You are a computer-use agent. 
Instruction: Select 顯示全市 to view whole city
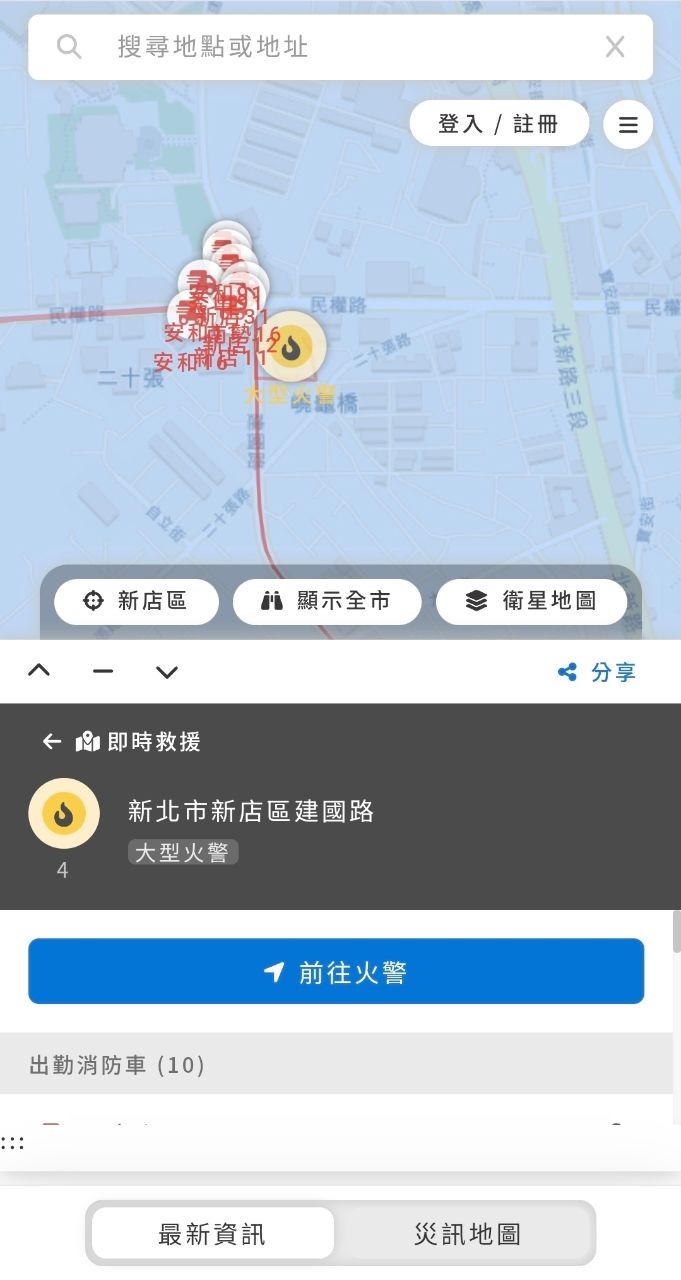[x=327, y=601]
